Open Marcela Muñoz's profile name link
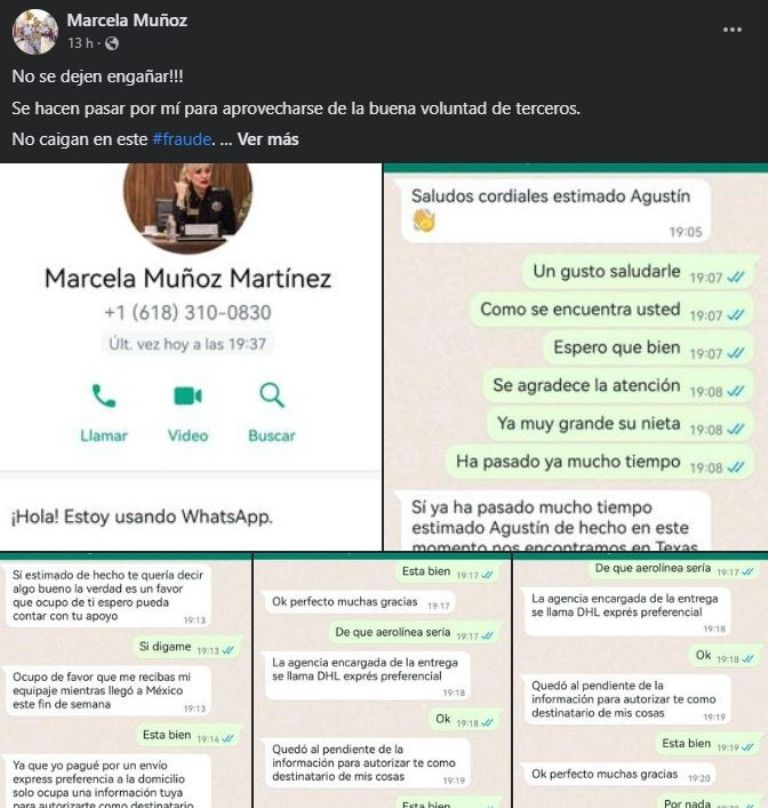 point(126,20)
